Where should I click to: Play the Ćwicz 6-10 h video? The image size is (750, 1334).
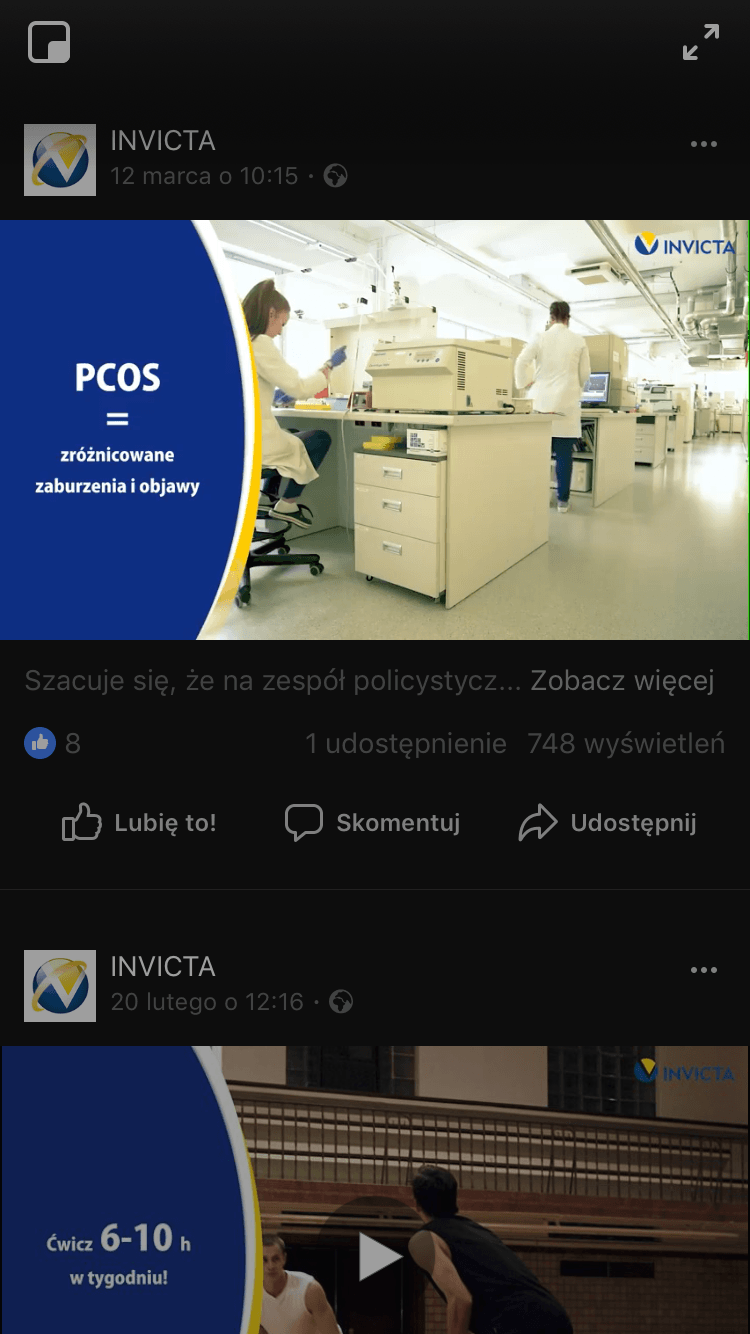(379, 1256)
